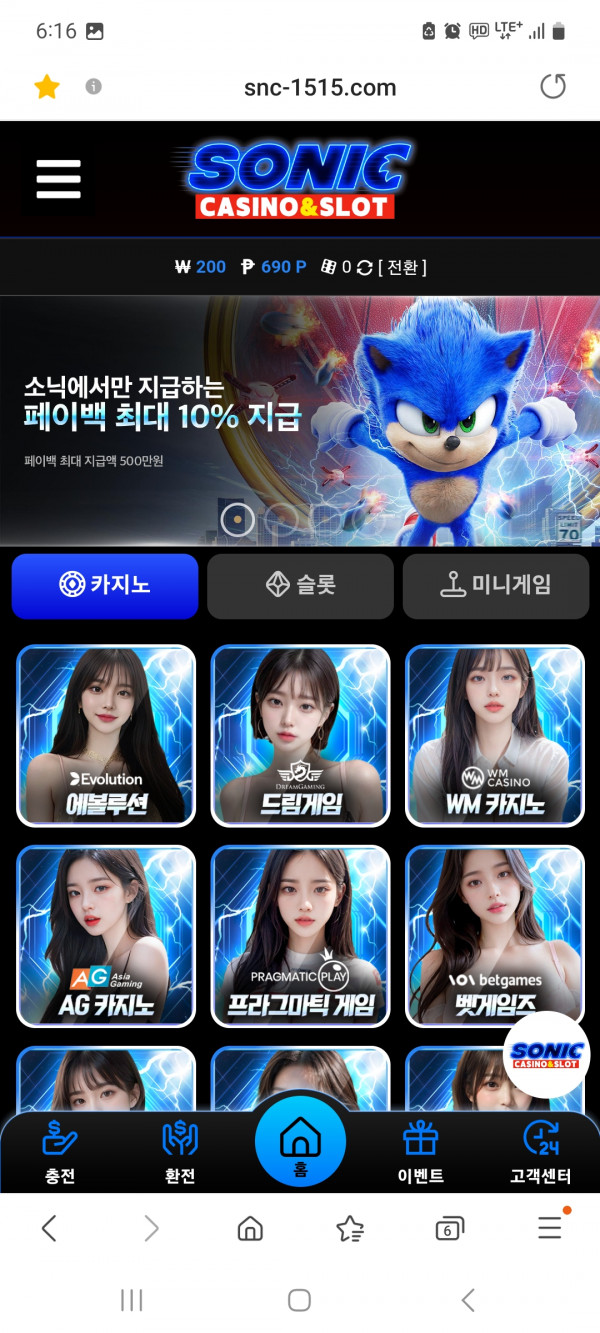Viewport: 600px width, 1333px height.
Task: Go to 충전 deposit page
Action: click(60, 1152)
